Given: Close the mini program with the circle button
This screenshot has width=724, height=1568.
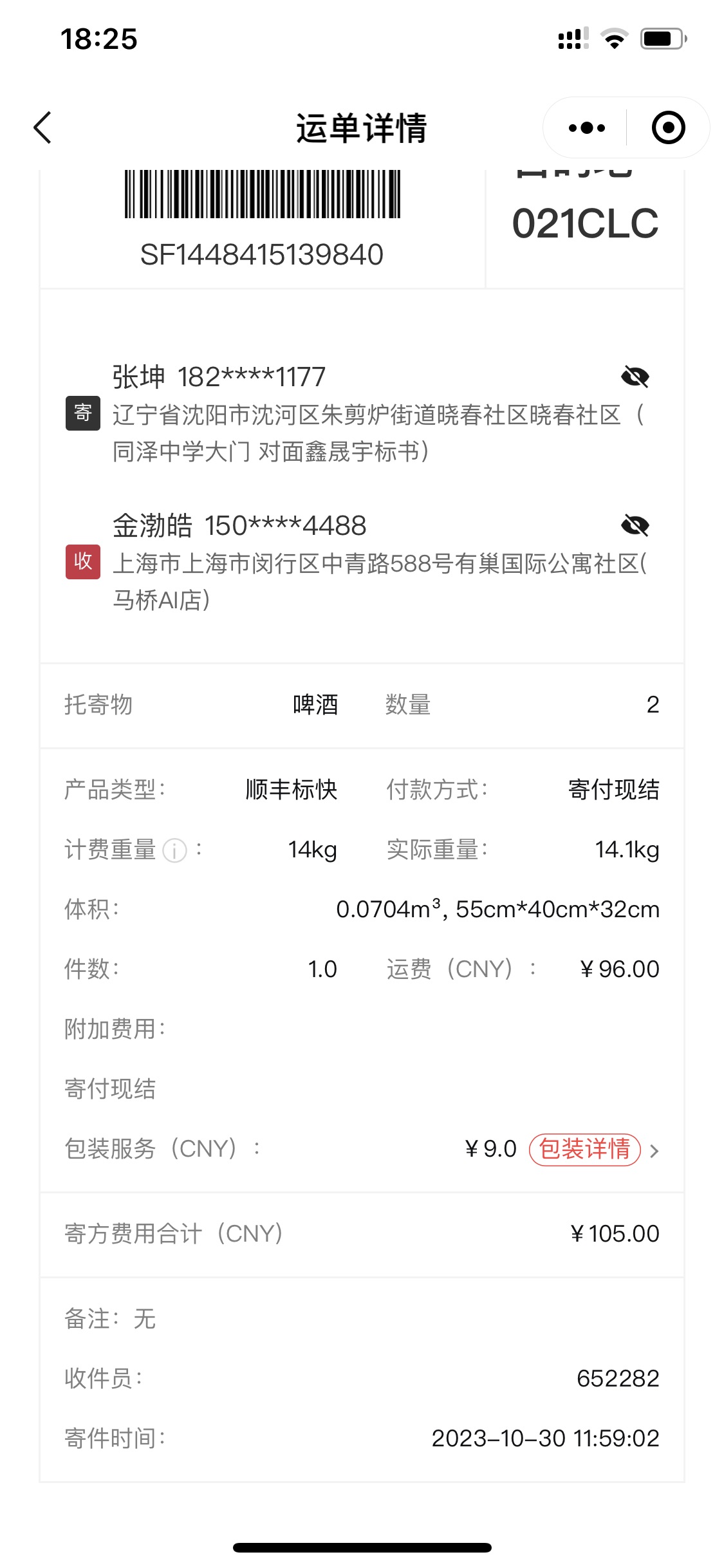Looking at the screenshot, I should [x=668, y=128].
